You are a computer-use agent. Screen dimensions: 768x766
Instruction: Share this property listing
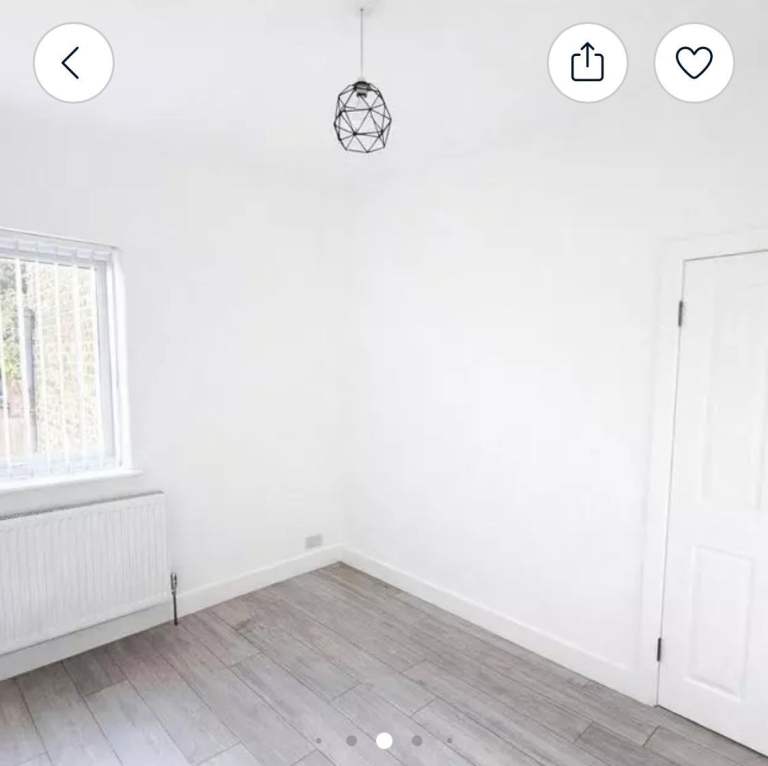(587, 63)
